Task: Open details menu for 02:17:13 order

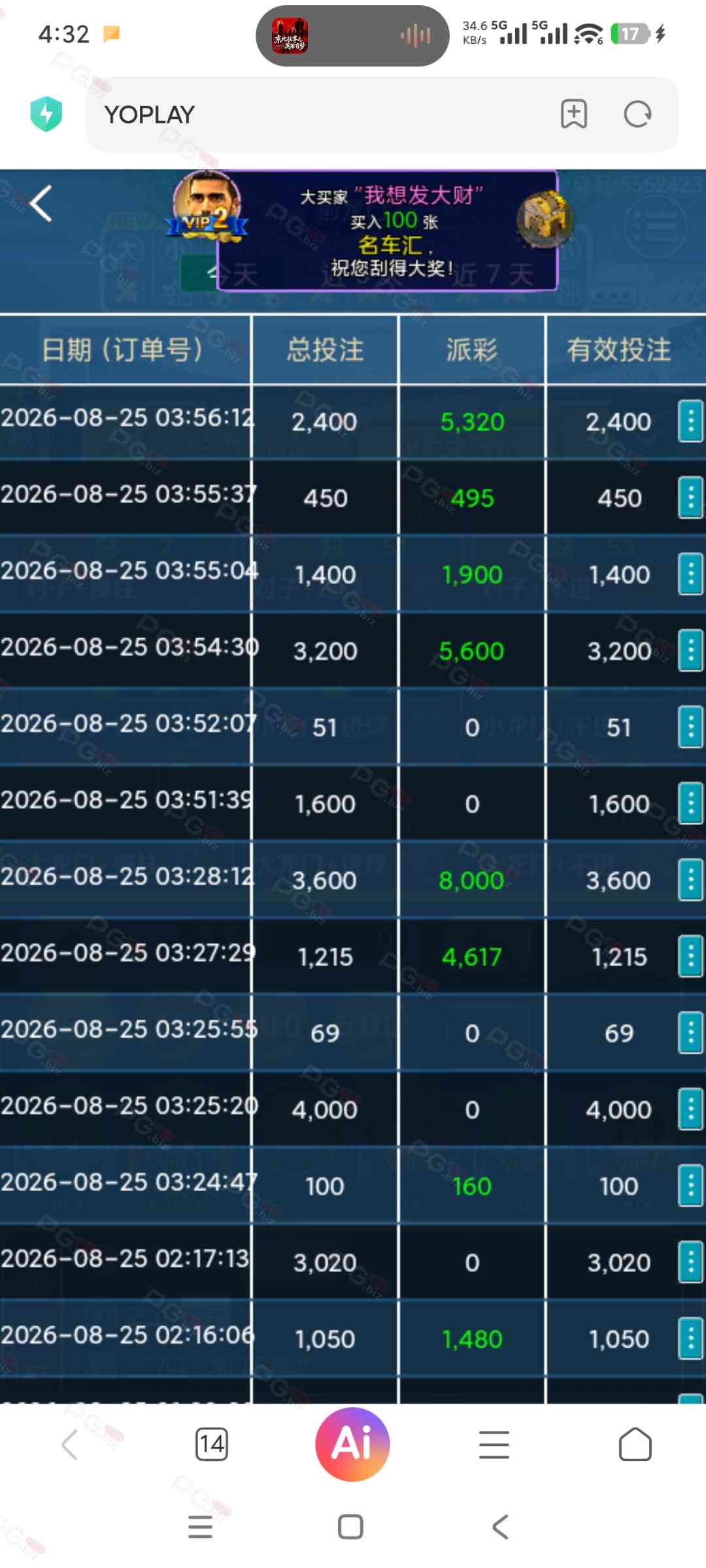Action: tap(690, 1262)
